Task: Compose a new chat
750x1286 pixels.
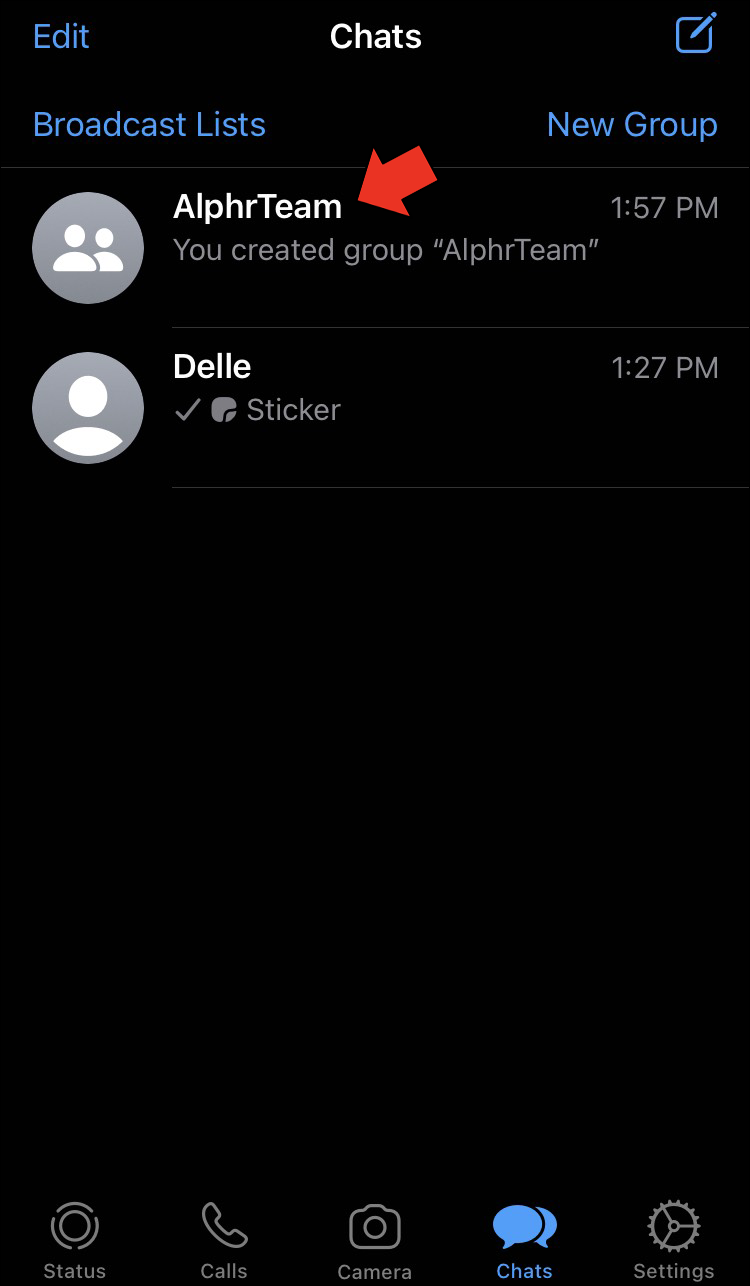Action: tap(695, 34)
